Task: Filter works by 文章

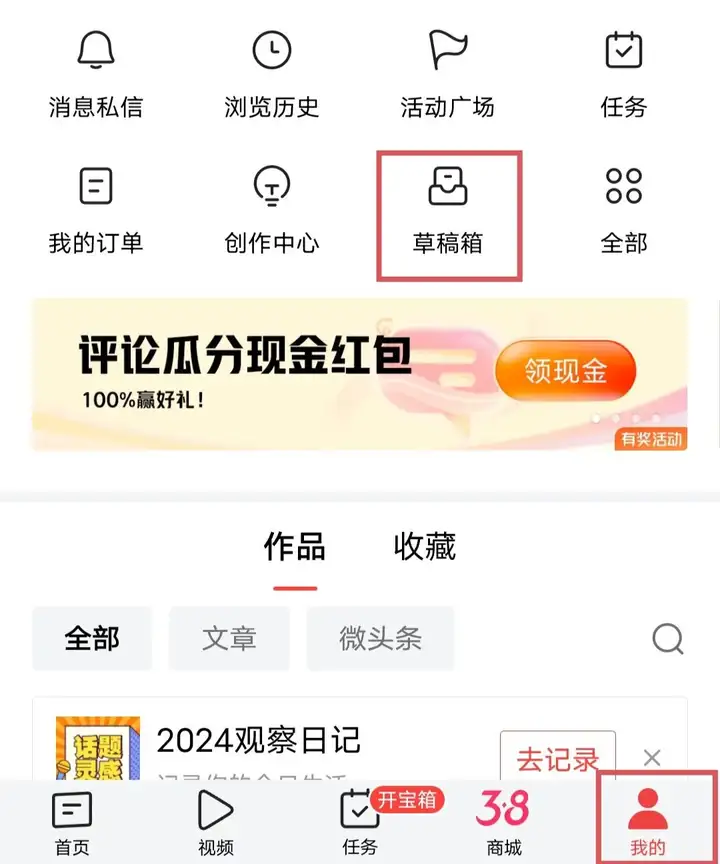Action: tap(229, 638)
